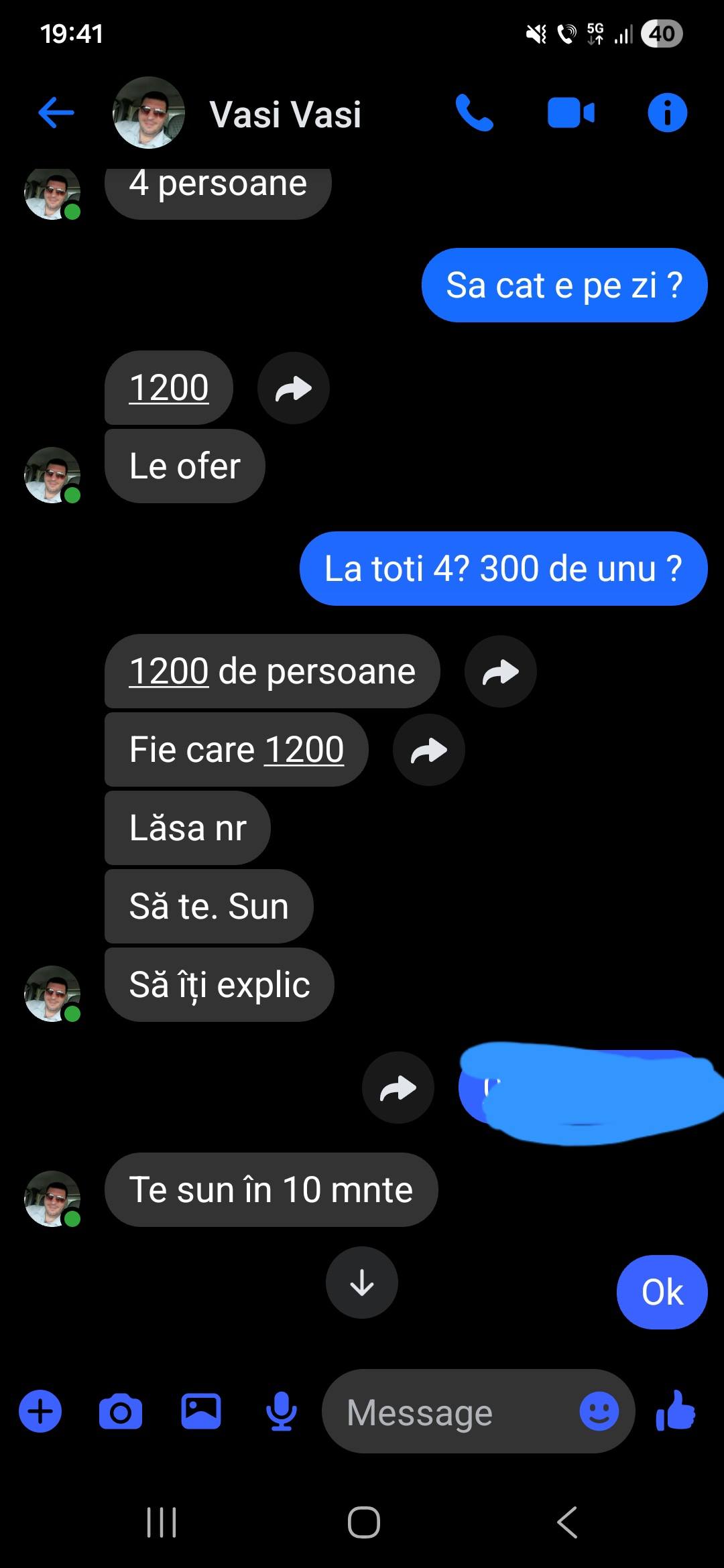Record a voice message with the microphone
The image size is (724, 1568).
282,1411
